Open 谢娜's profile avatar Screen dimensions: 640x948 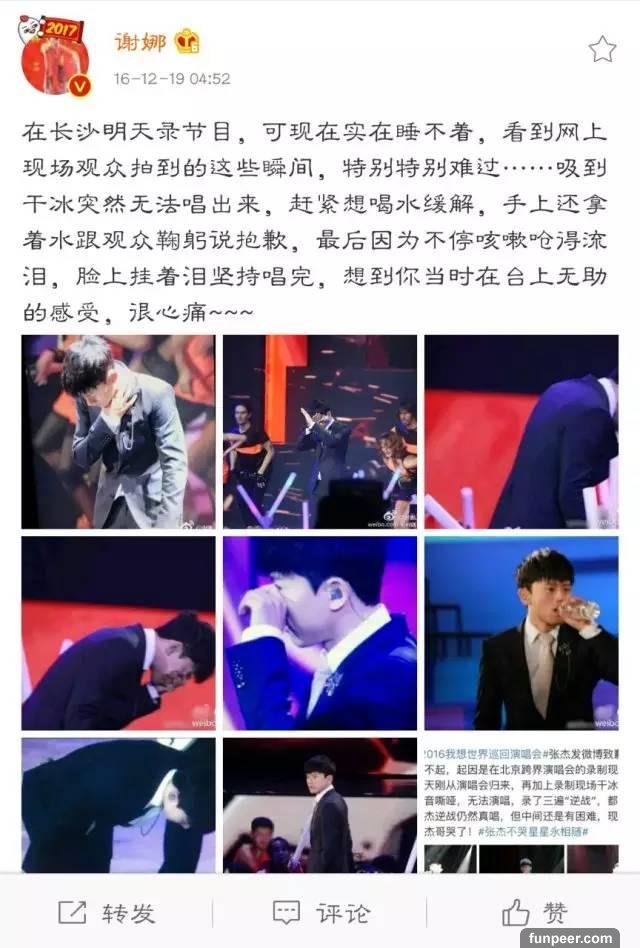coord(54,57)
